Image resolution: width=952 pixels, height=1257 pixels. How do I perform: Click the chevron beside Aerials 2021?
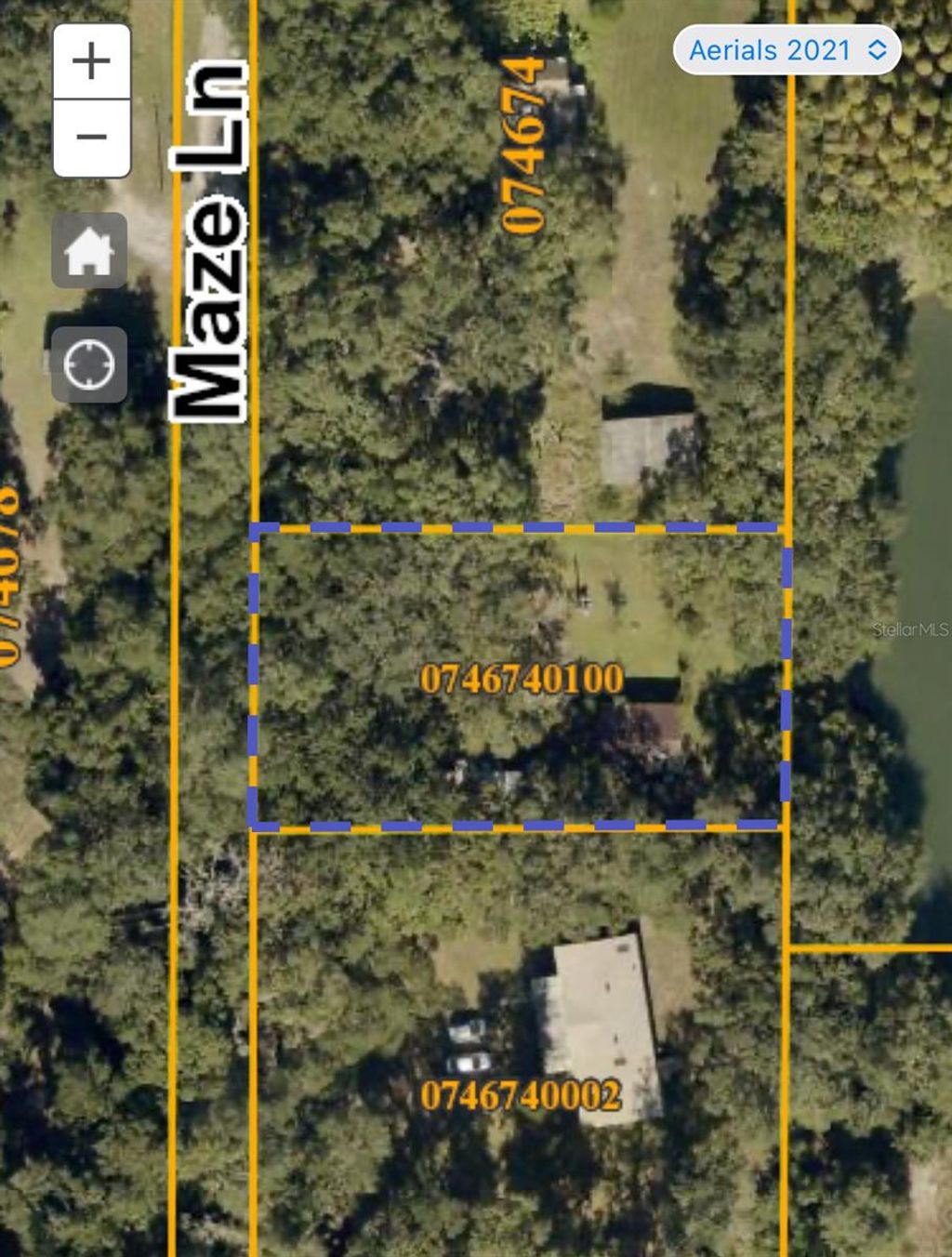click(x=875, y=51)
